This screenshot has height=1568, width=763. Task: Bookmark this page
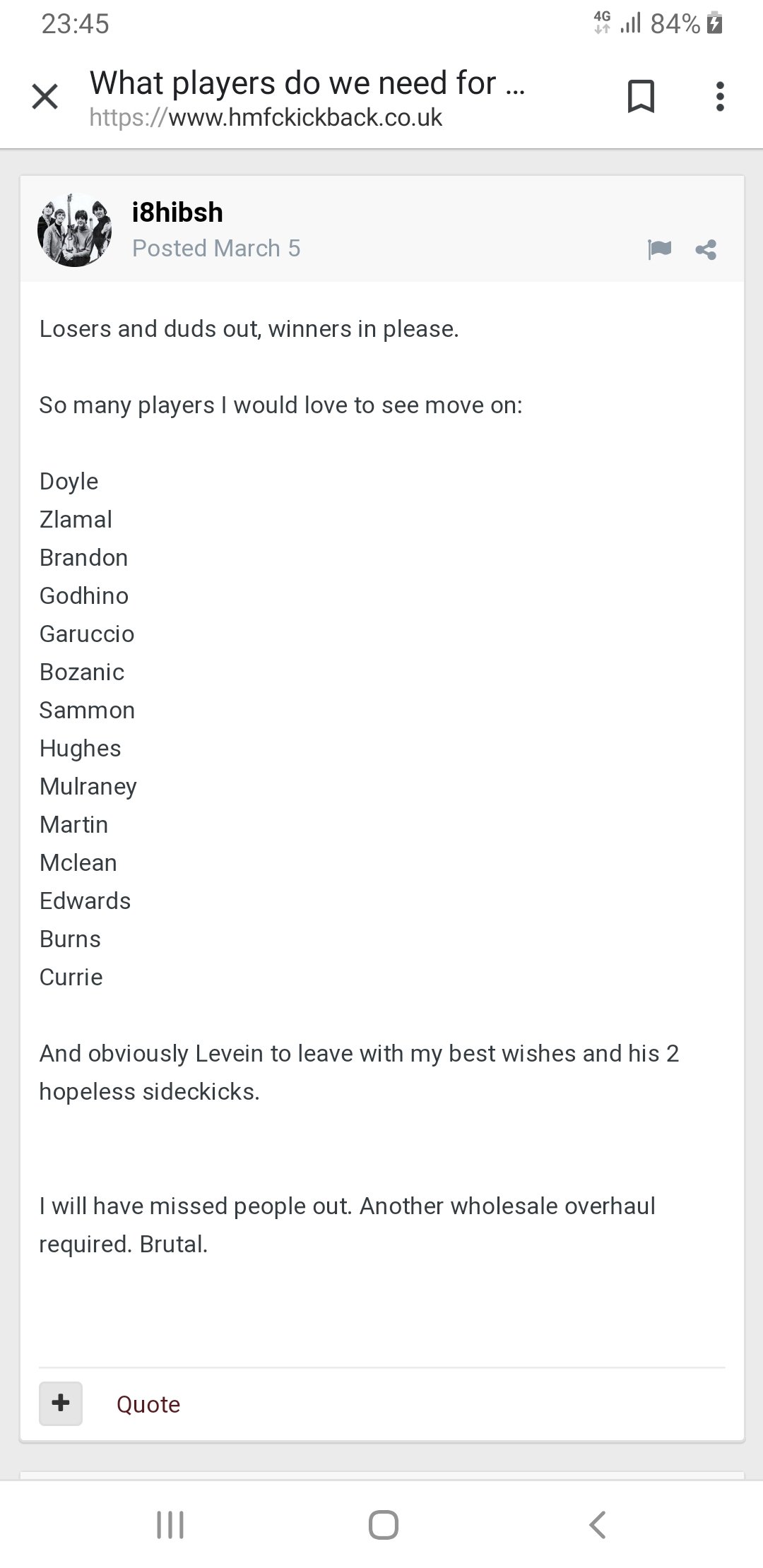641,97
